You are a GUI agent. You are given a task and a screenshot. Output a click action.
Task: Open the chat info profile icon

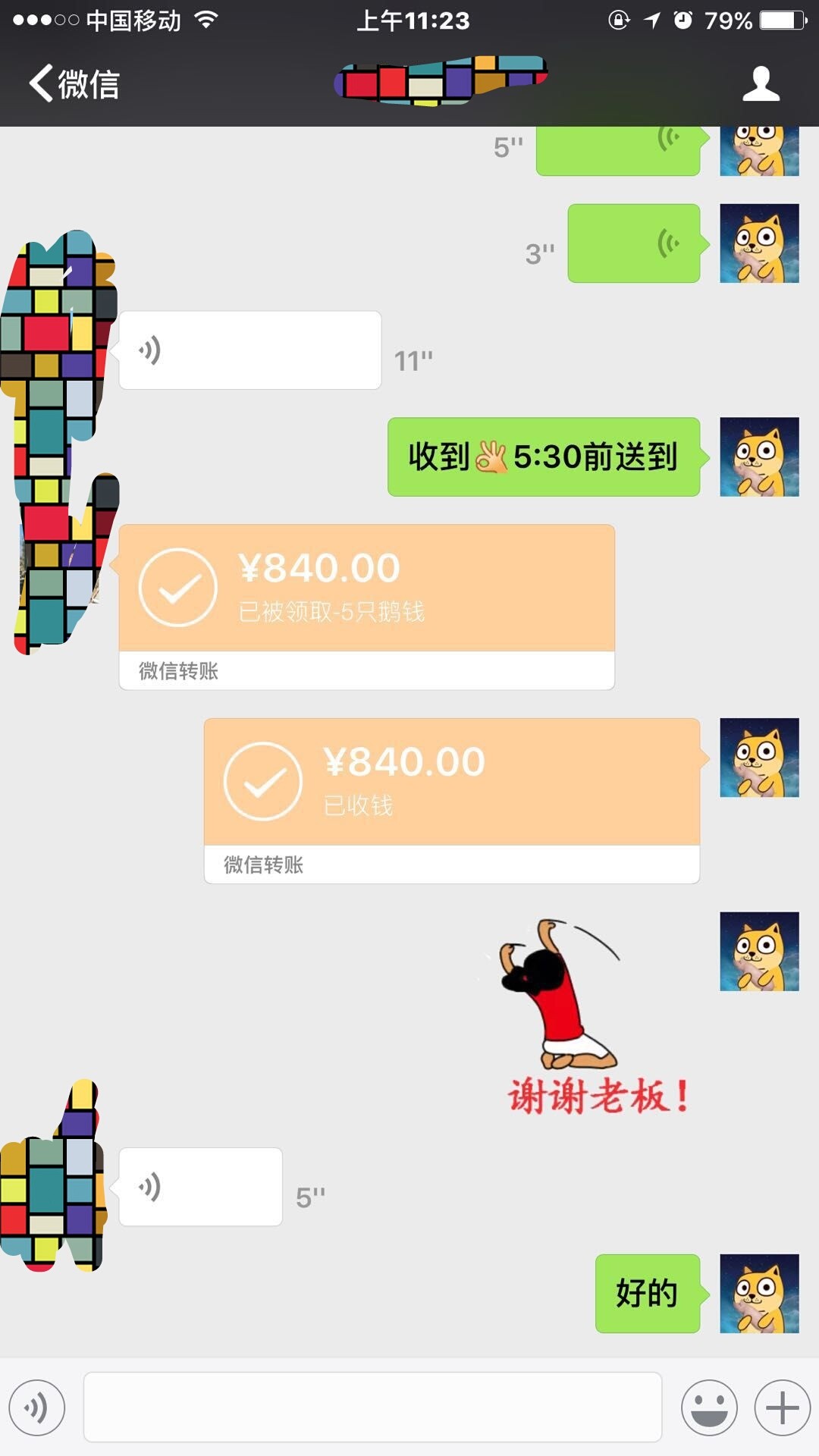(x=761, y=83)
